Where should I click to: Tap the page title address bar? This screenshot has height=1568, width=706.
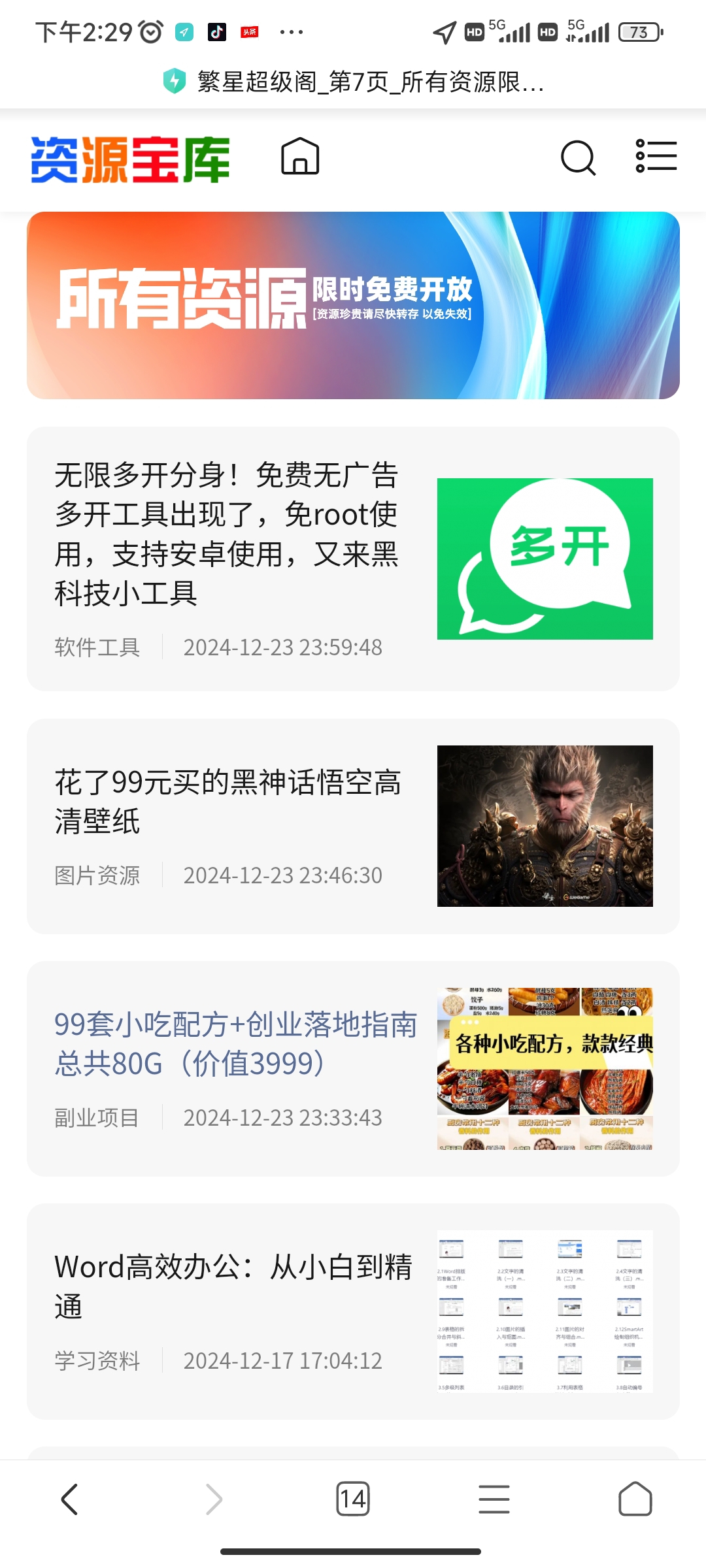point(370,82)
